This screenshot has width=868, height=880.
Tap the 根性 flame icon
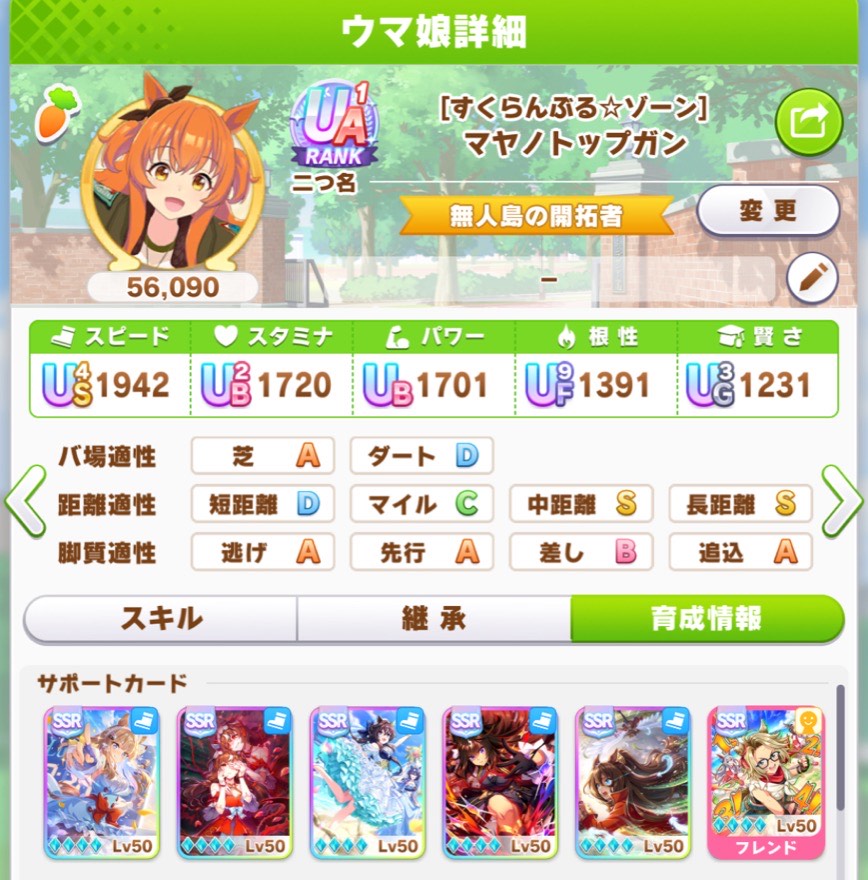565,338
